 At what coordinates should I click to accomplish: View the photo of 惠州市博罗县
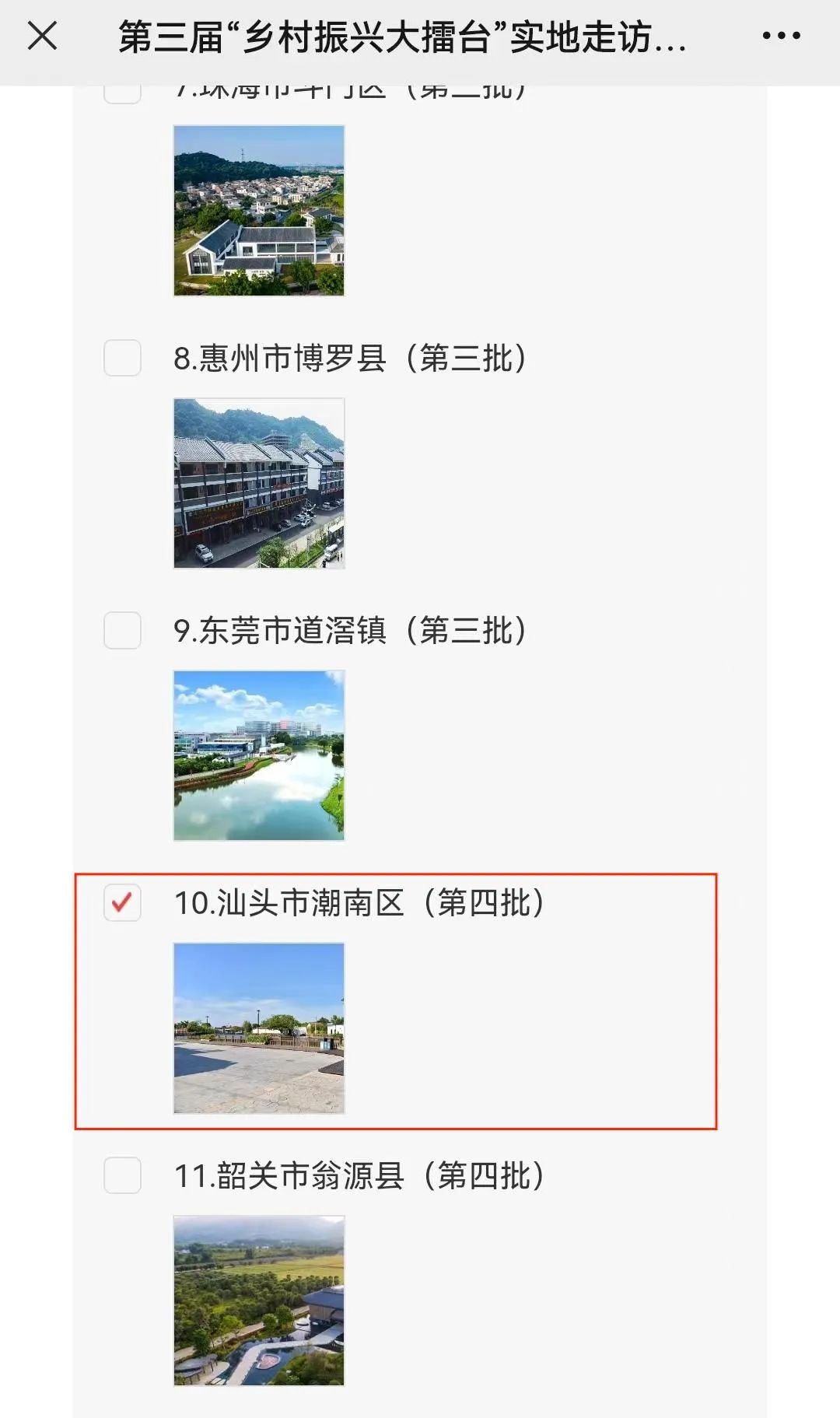pyautogui.click(x=259, y=483)
